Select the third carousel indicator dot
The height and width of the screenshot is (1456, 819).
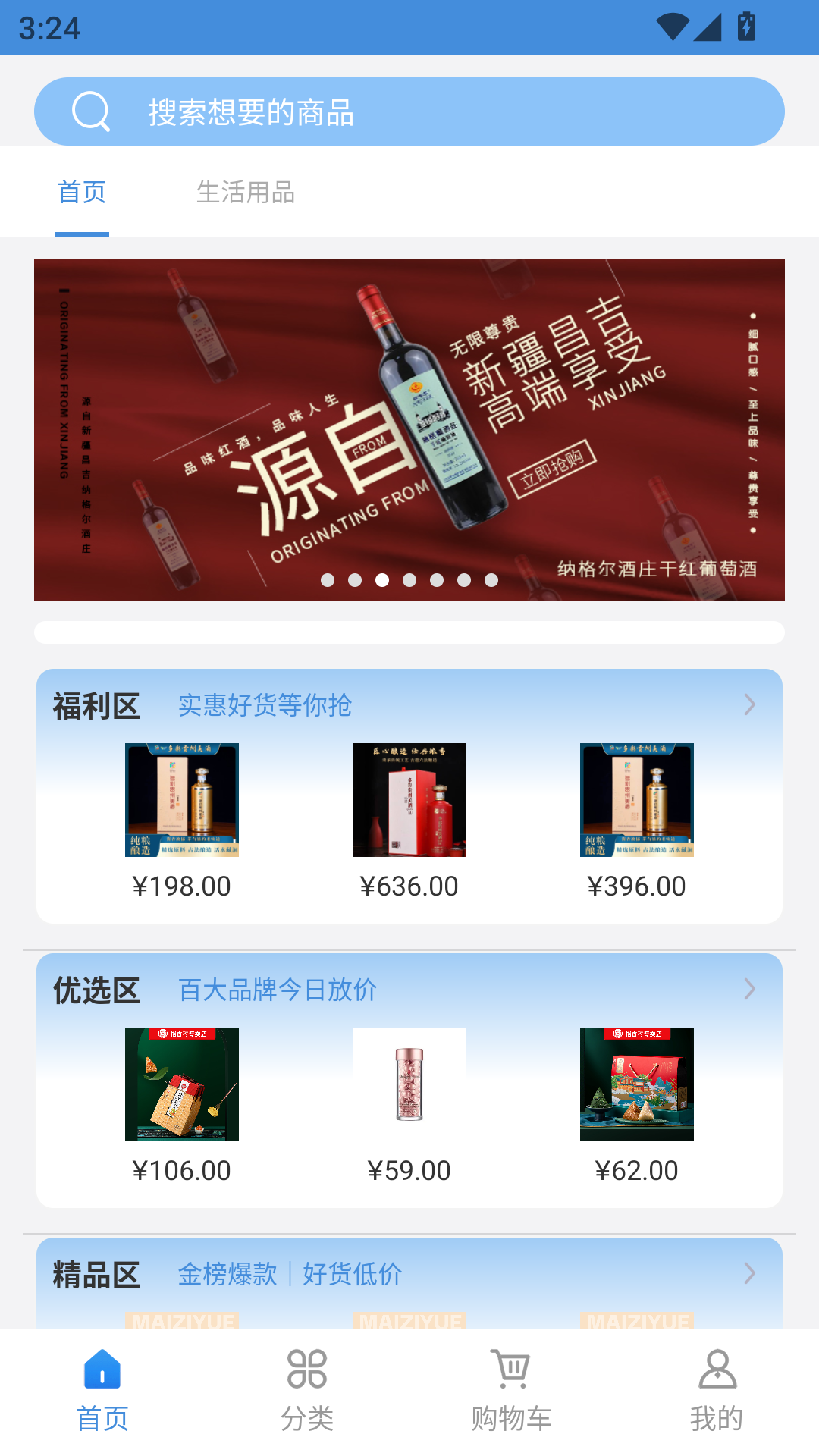[381, 580]
